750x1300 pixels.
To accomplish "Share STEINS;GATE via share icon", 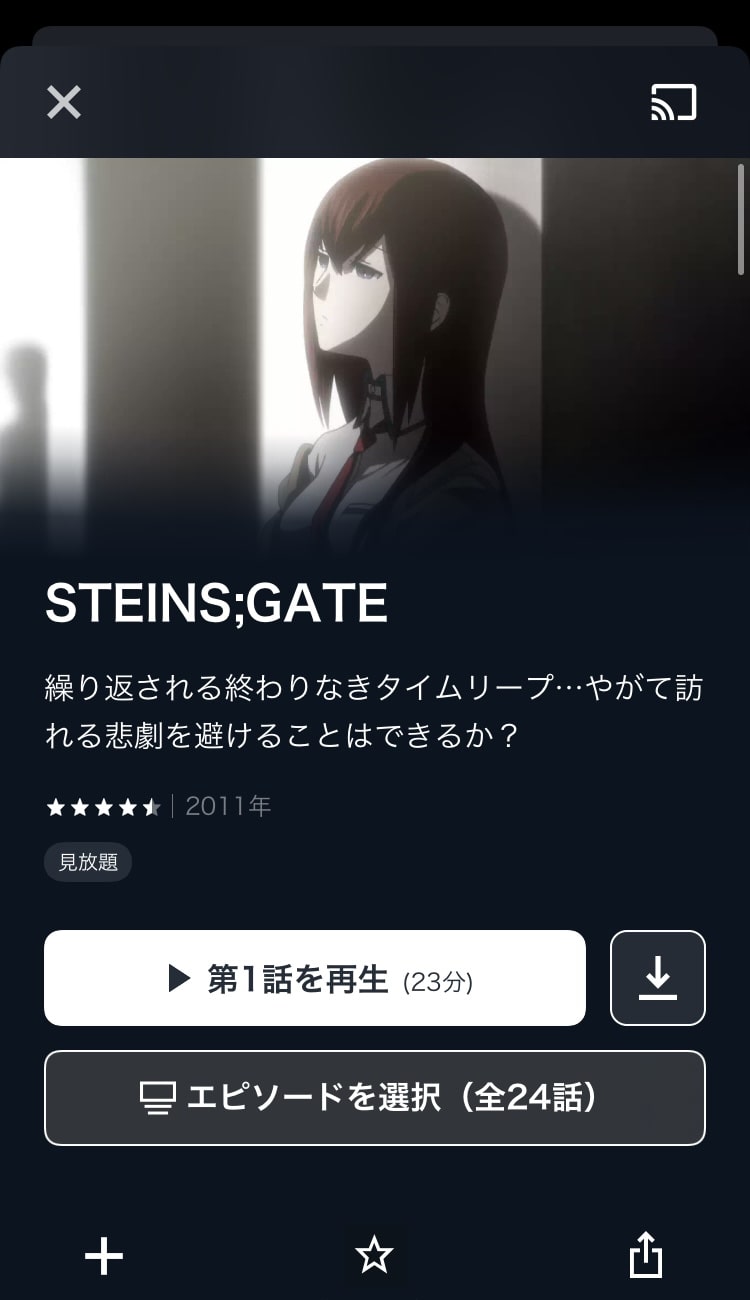I will (646, 1254).
